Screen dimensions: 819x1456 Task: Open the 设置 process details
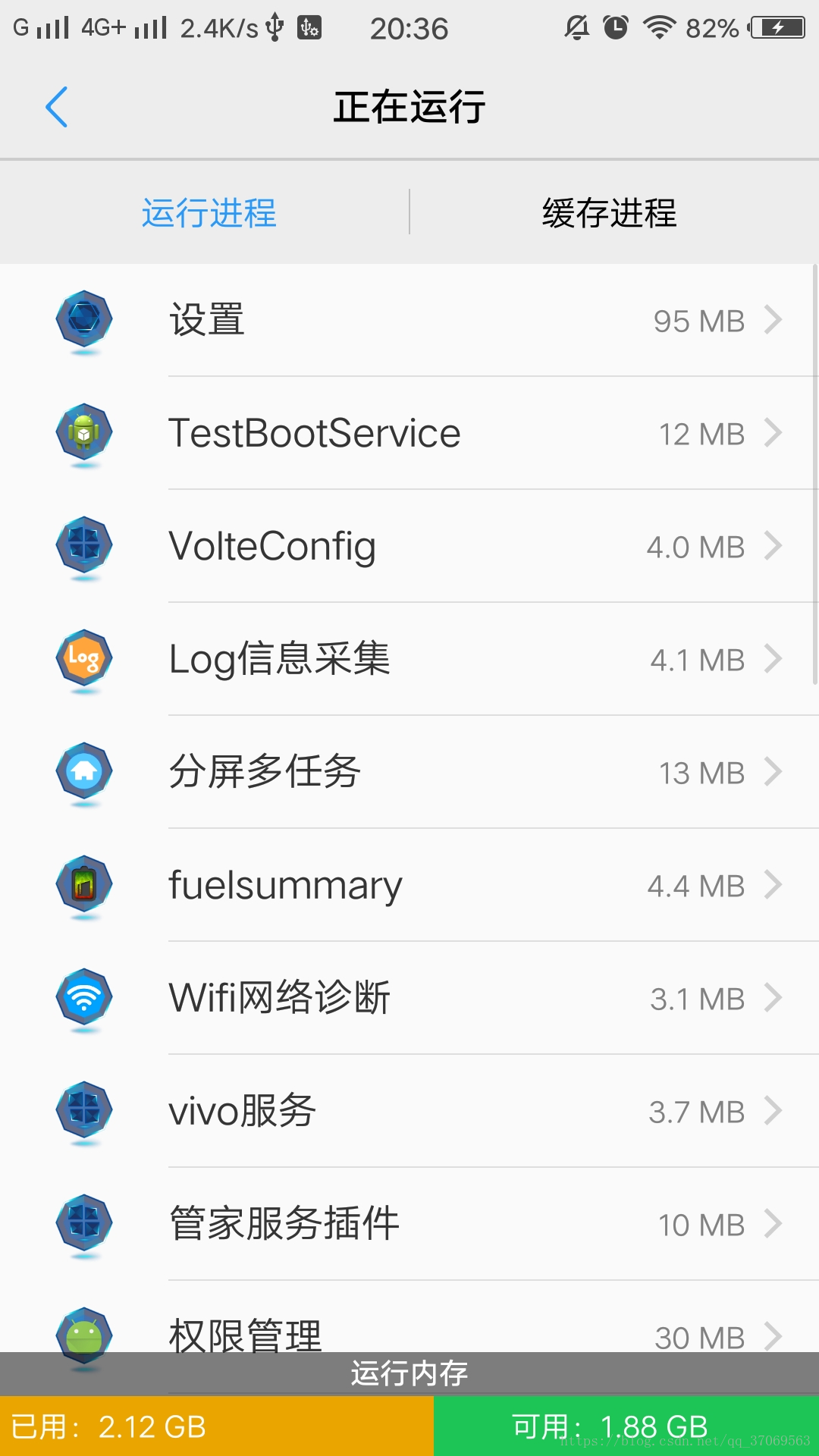click(409, 320)
